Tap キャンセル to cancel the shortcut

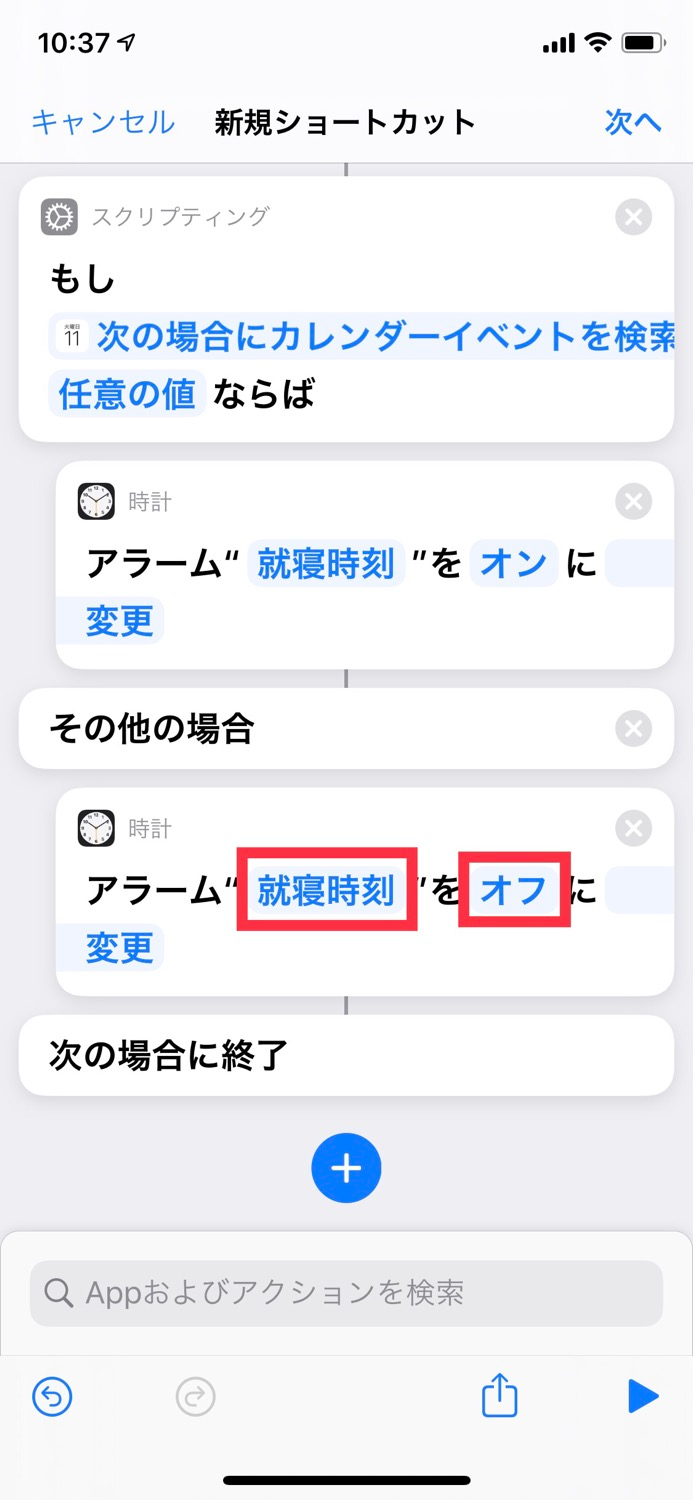[103, 123]
